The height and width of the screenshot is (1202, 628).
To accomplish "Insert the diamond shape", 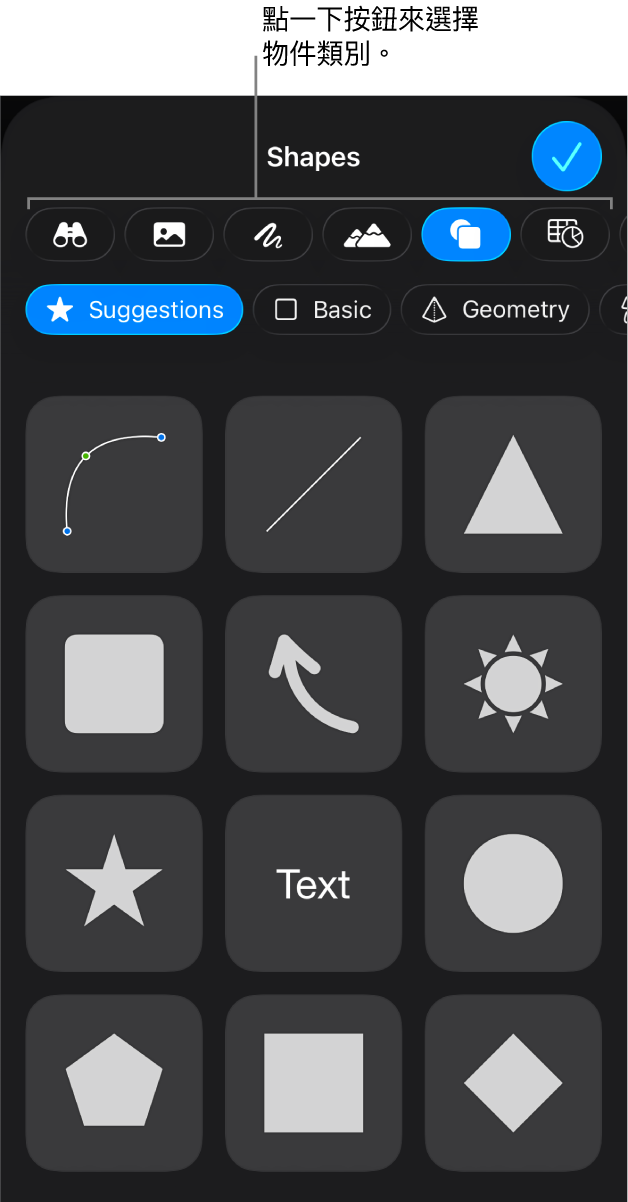I will pyautogui.click(x=513, y=1083).
